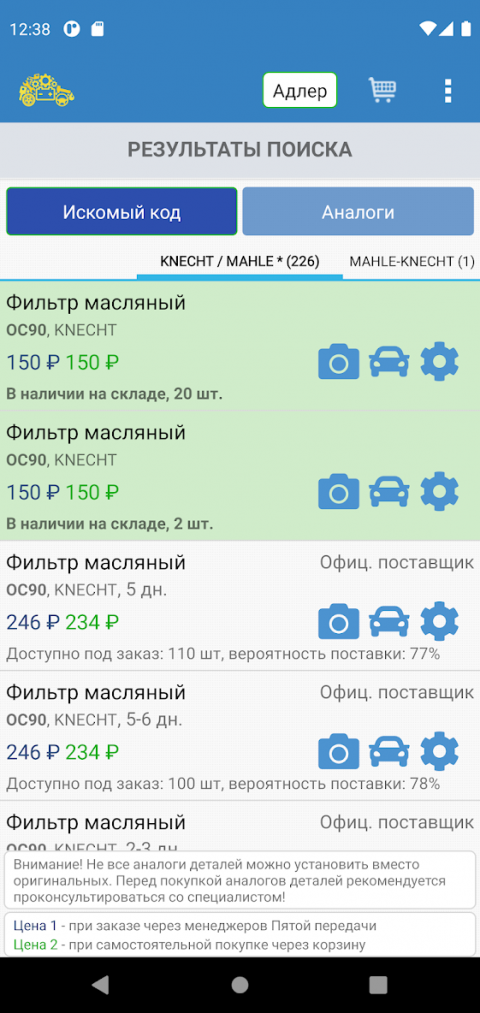View photo of the 5-6 дн. delivery filter

[x=339, y=751]
